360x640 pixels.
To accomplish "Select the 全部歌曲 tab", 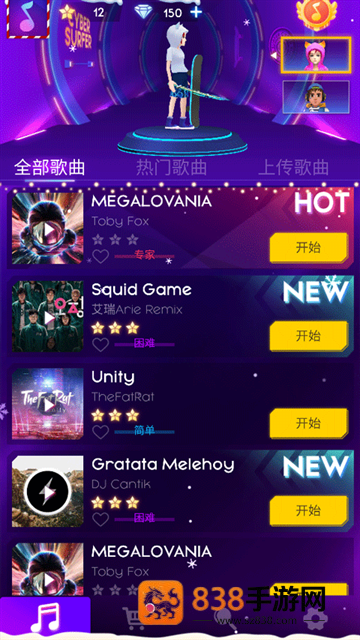I will coord(49,168).
